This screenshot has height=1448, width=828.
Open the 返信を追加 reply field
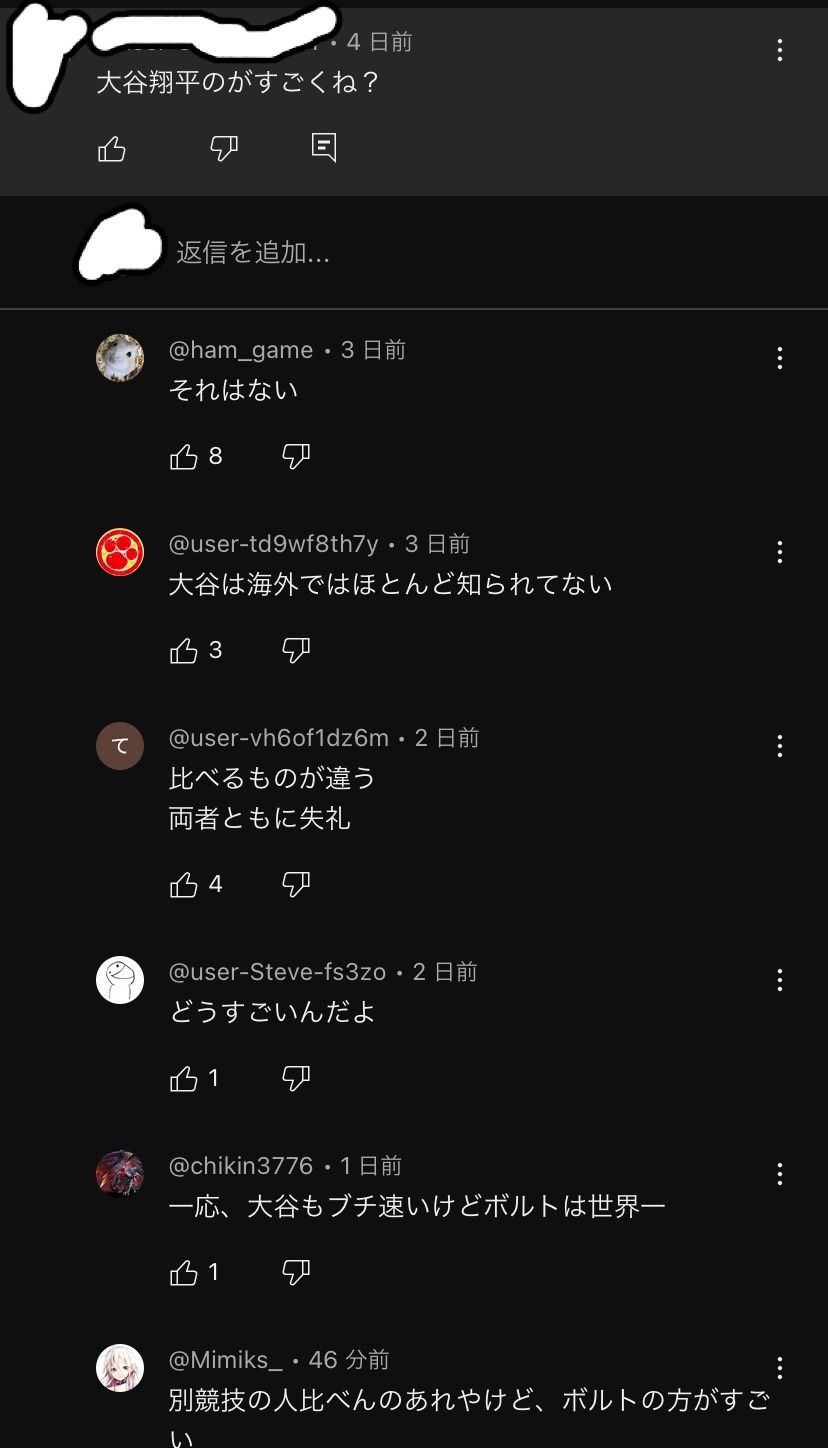pos(253,253)
